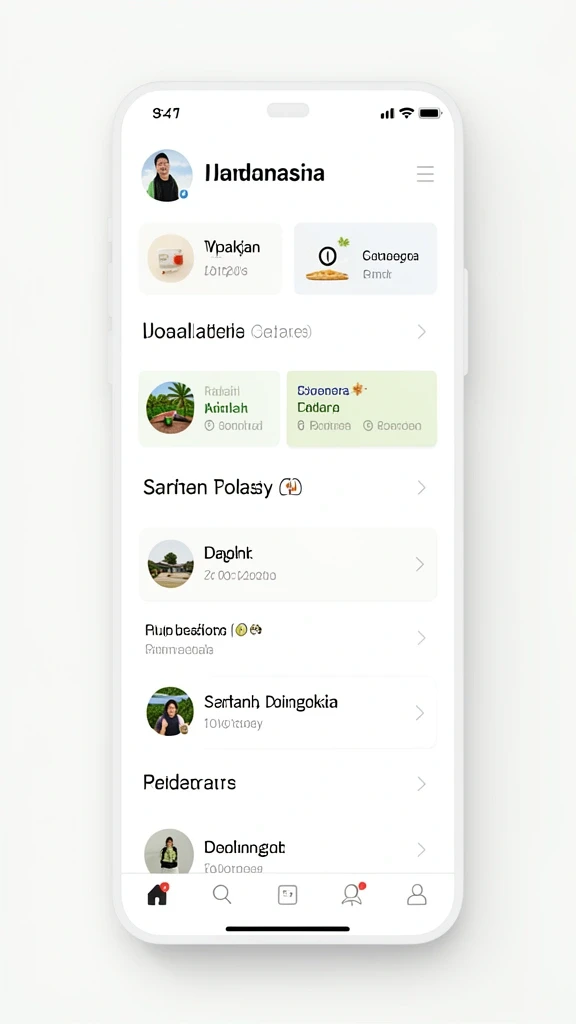Switch to the calendar tab
Screen dimensions: 576x1024
click(x=287, y=895)
